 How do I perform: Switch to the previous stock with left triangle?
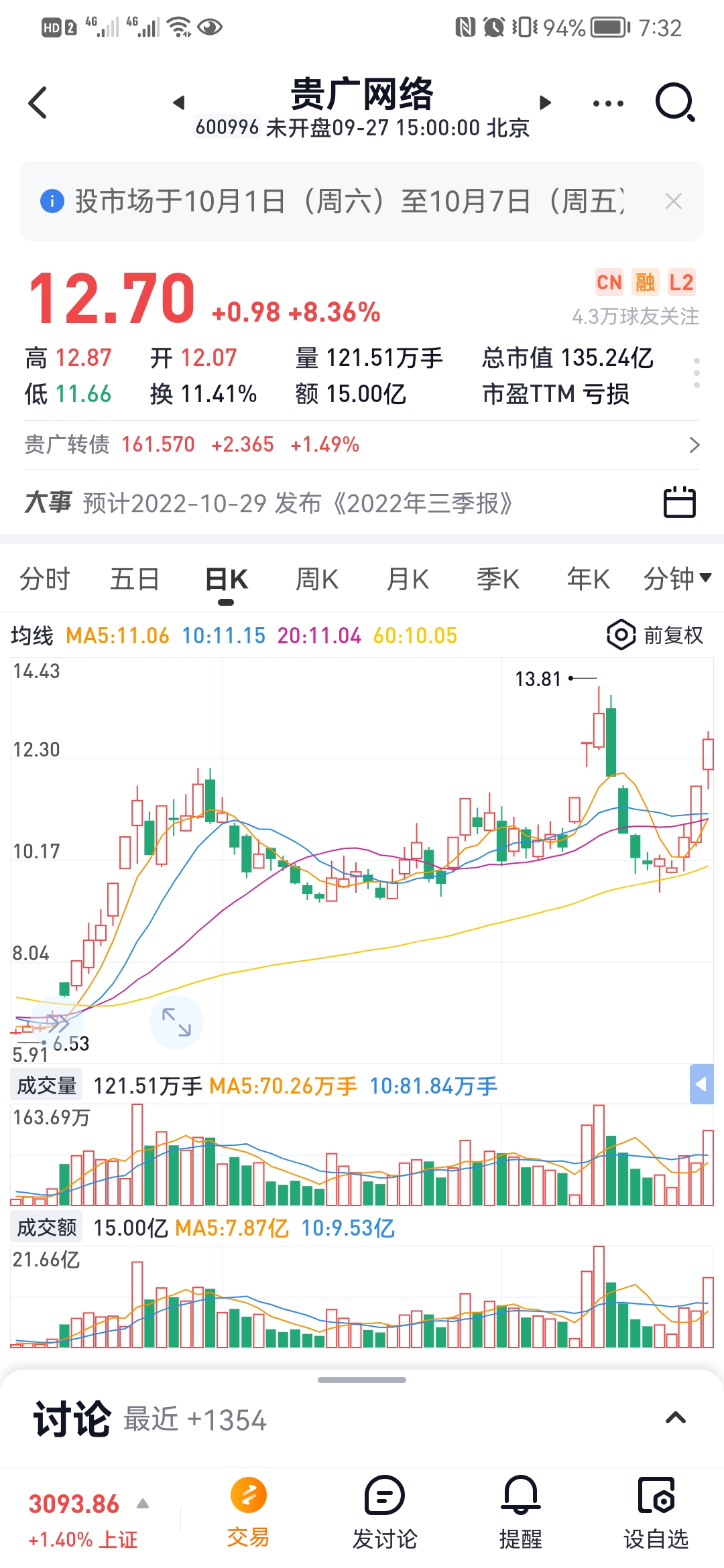[x=178, y=103]
